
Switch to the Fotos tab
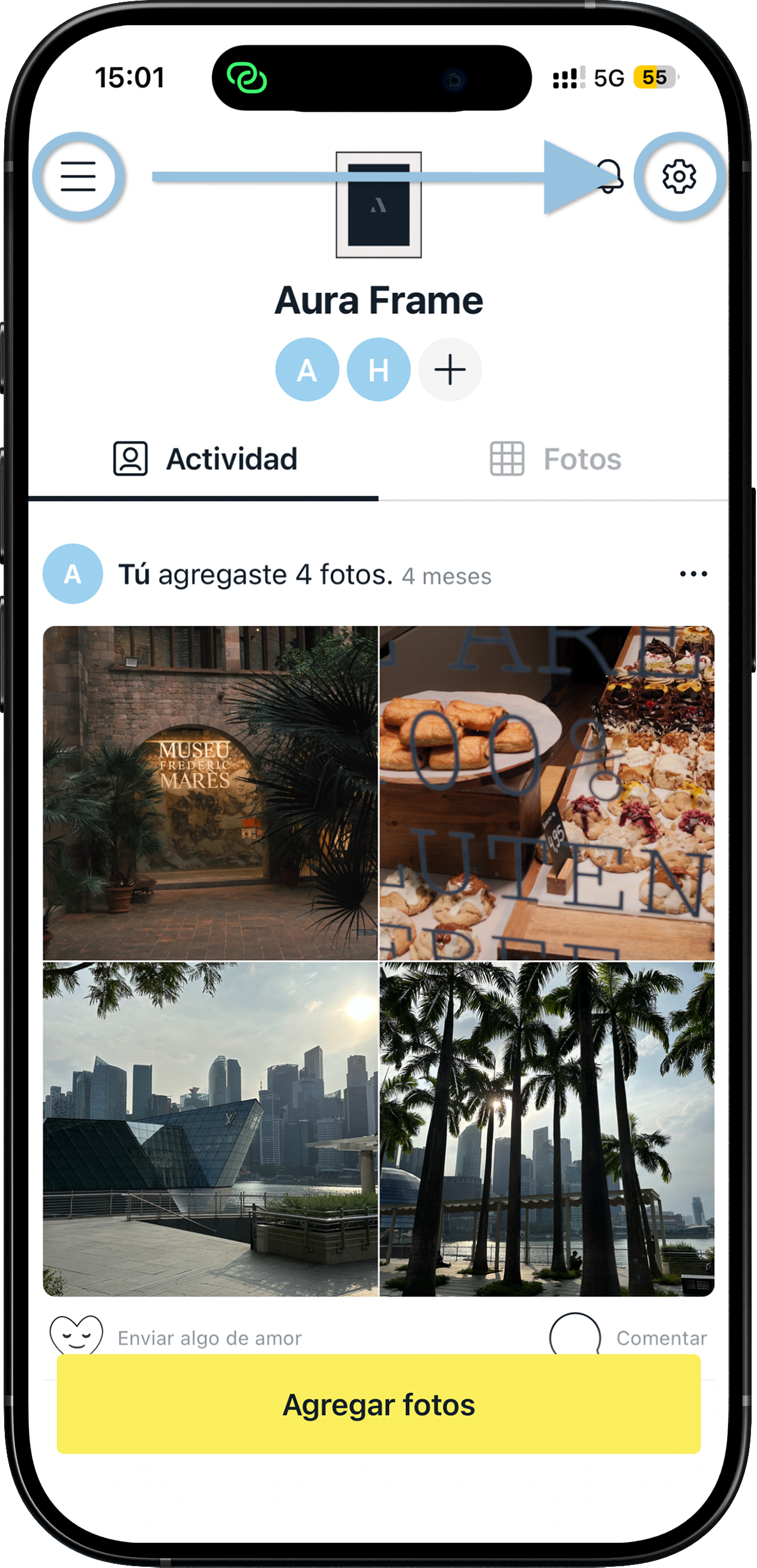pyautogui.click(x=555, y=459)
